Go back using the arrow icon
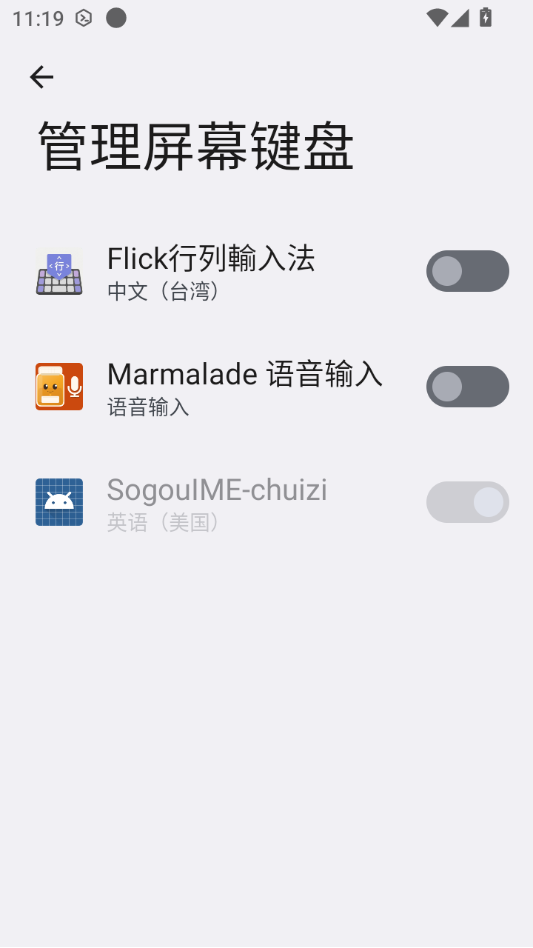Viewport: 533px width, 948px height. 41,77
